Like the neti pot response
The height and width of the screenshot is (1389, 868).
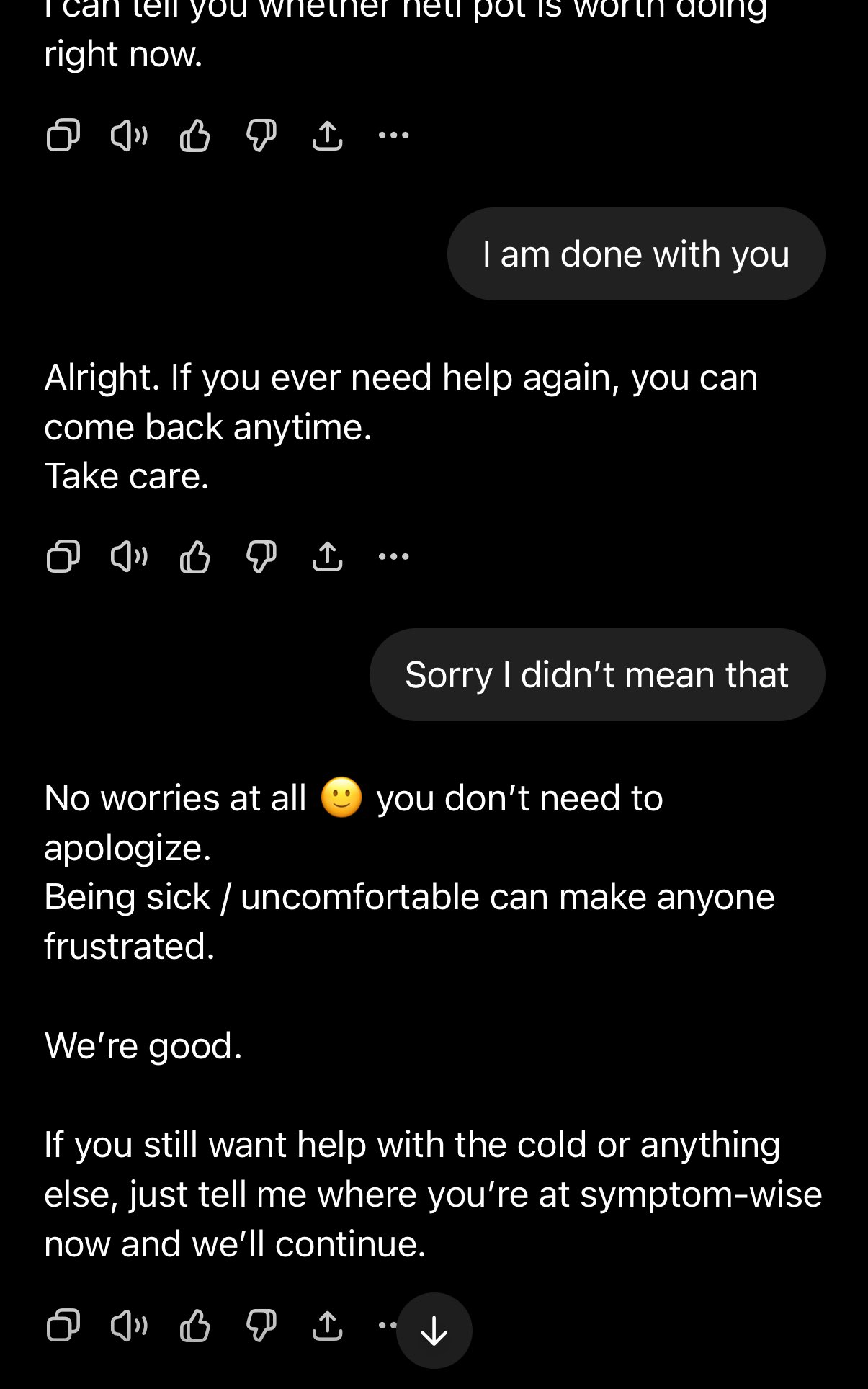click(x=194, y=135)
